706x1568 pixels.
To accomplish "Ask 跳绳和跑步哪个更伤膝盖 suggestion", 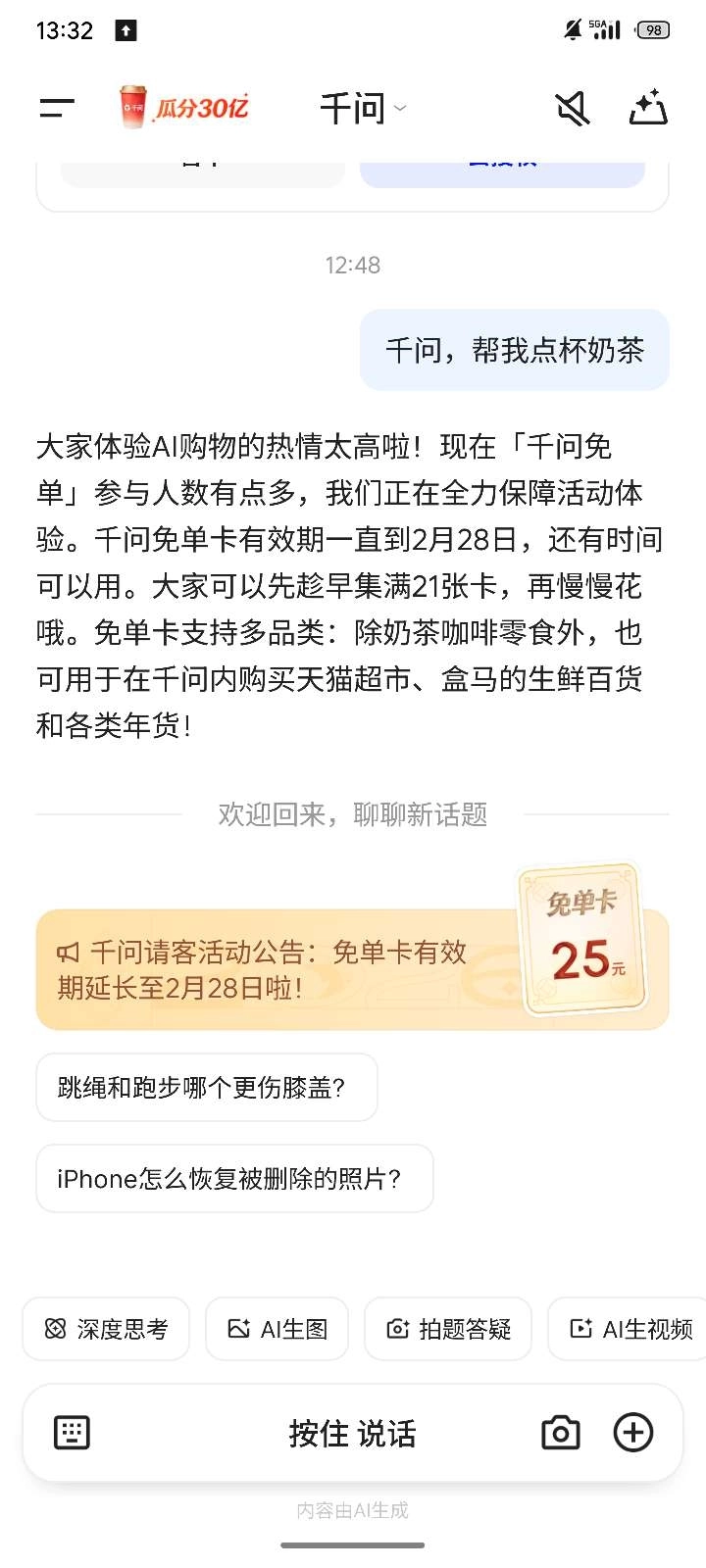I will [x=206, y=1087].
